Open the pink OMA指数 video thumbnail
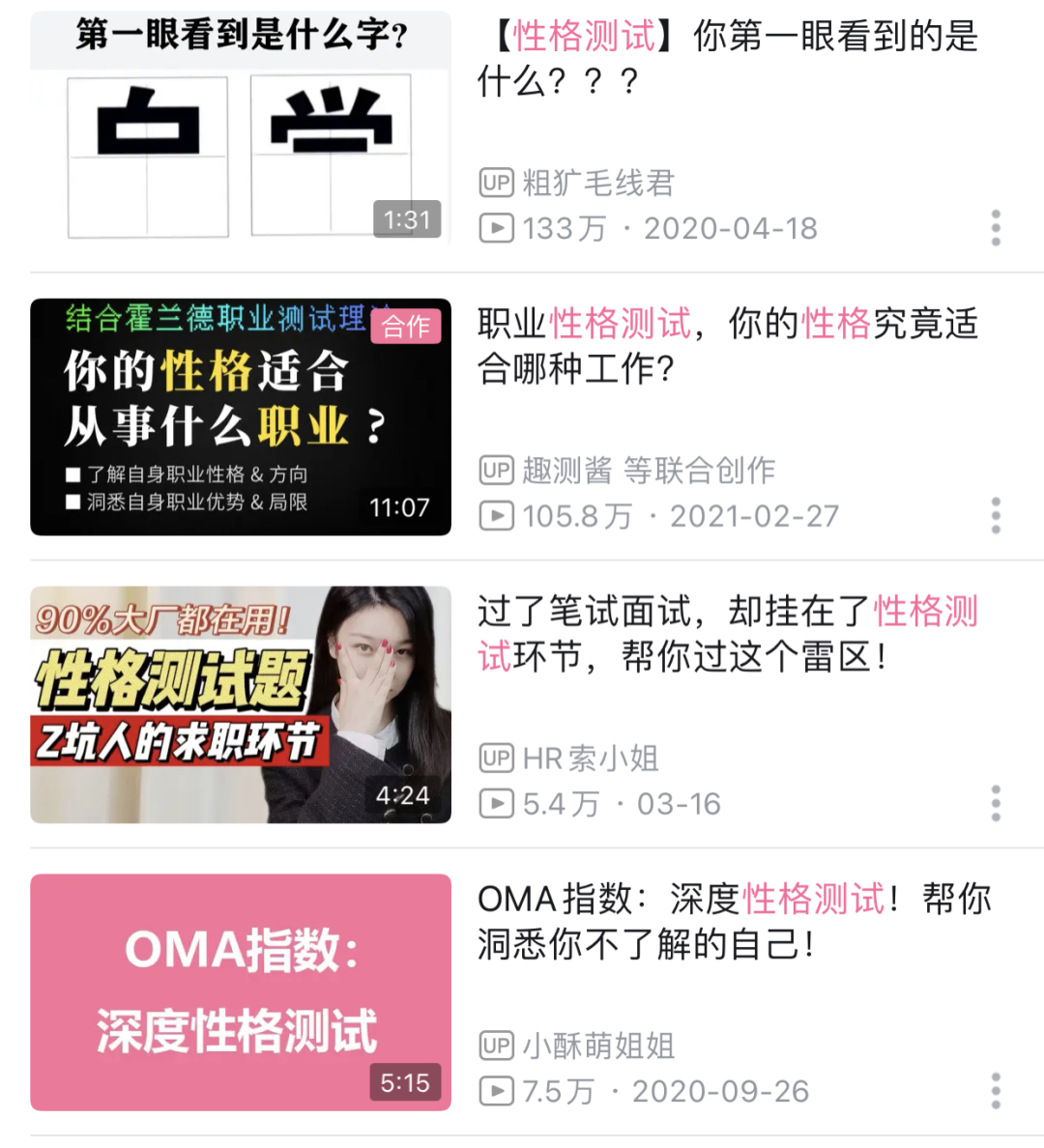The height and width of the screenshot is (1148, 1044). (x=241, y=992)
